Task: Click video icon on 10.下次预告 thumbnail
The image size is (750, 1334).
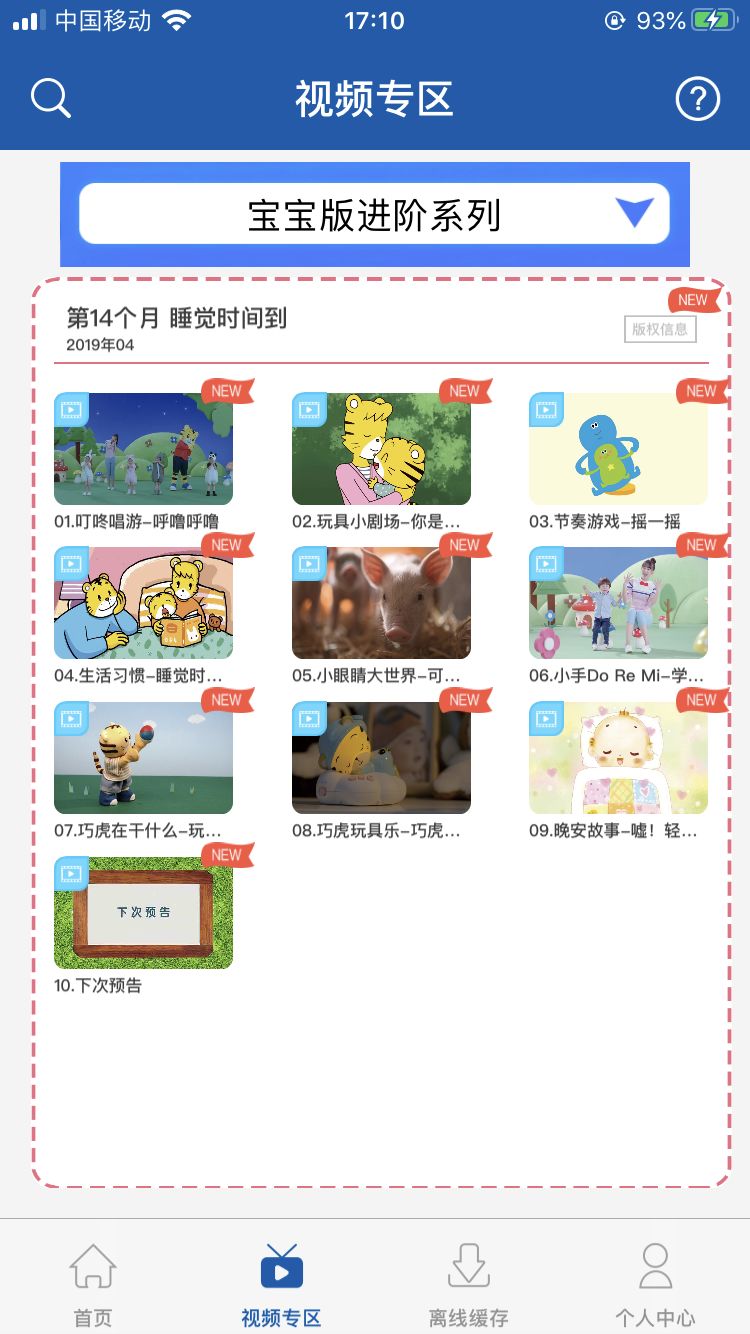Action: coord(73,873)
